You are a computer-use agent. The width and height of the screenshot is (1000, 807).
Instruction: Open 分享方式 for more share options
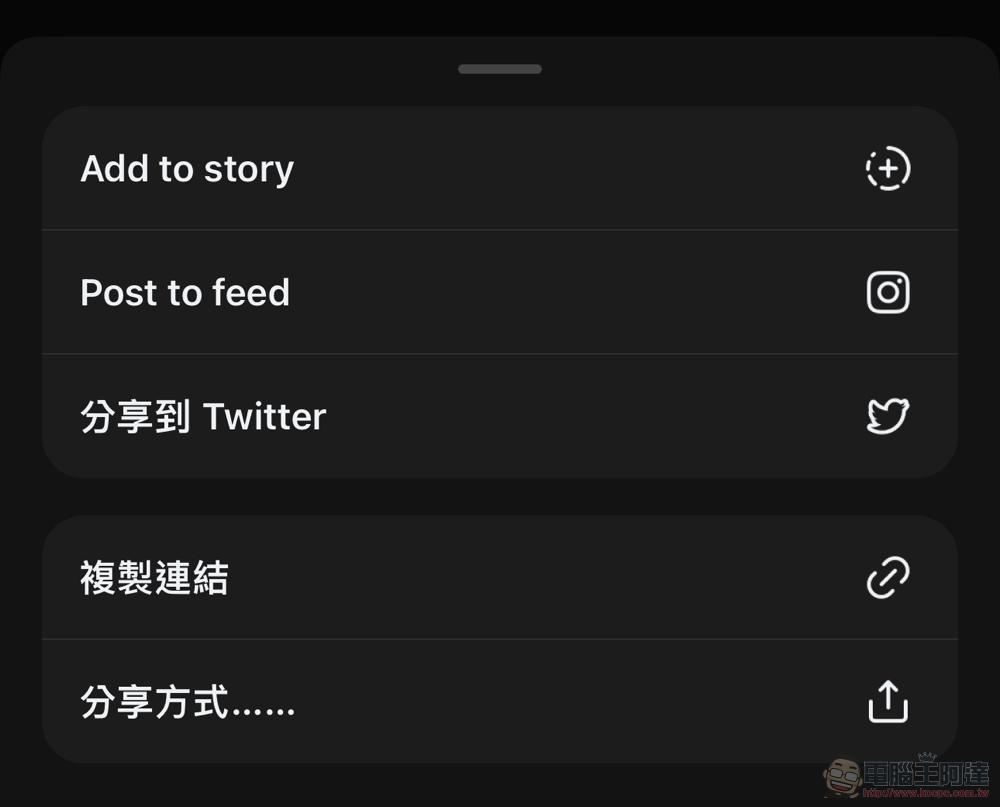[x=499, y=702]
